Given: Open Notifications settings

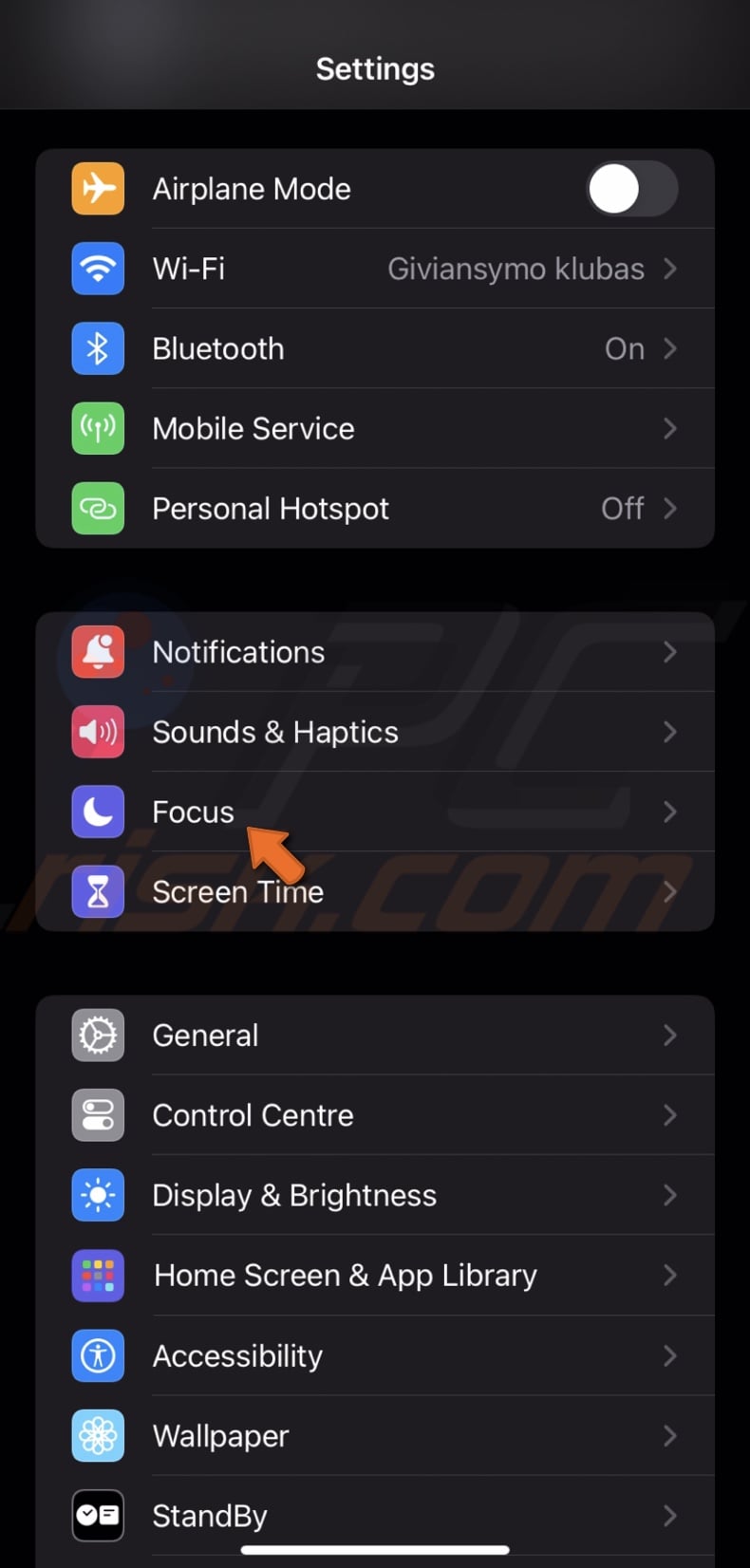Looking at the screenshot, I should coord(375,652).
